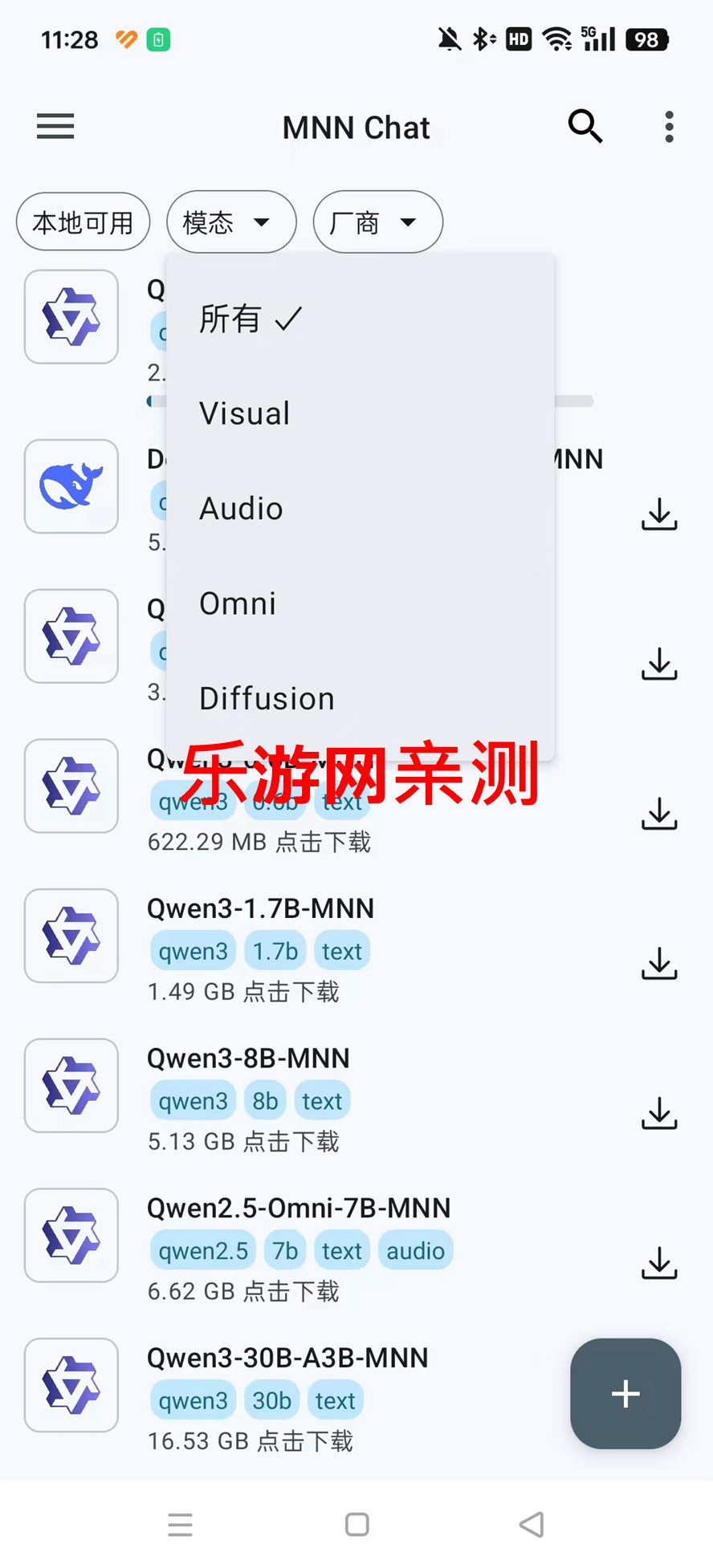The image size is (713, 1568).
Task: Pick the Diffusion option
Action: (267, 699)
